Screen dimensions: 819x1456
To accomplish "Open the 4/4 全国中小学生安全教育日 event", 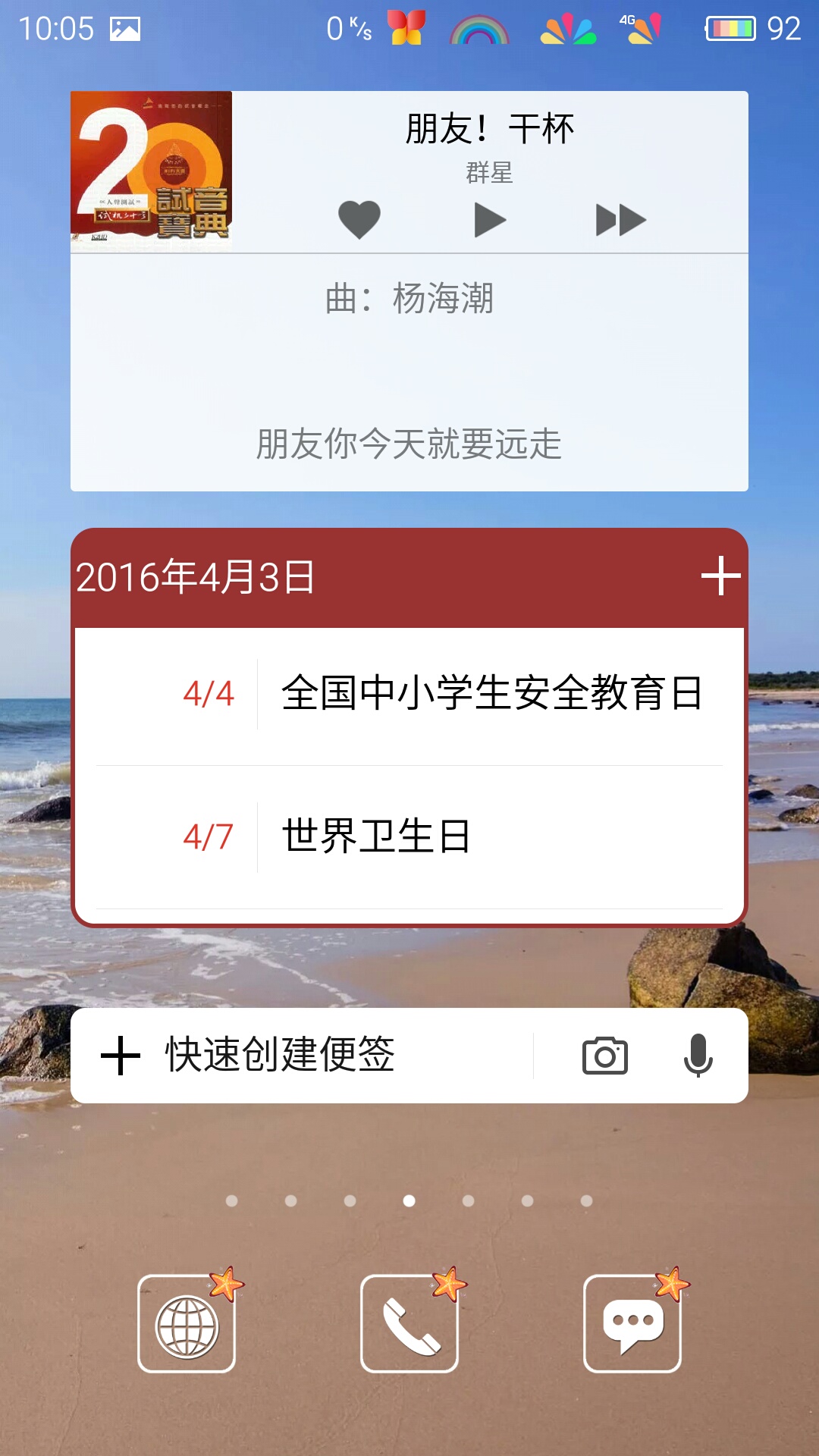I will point(409,694).
